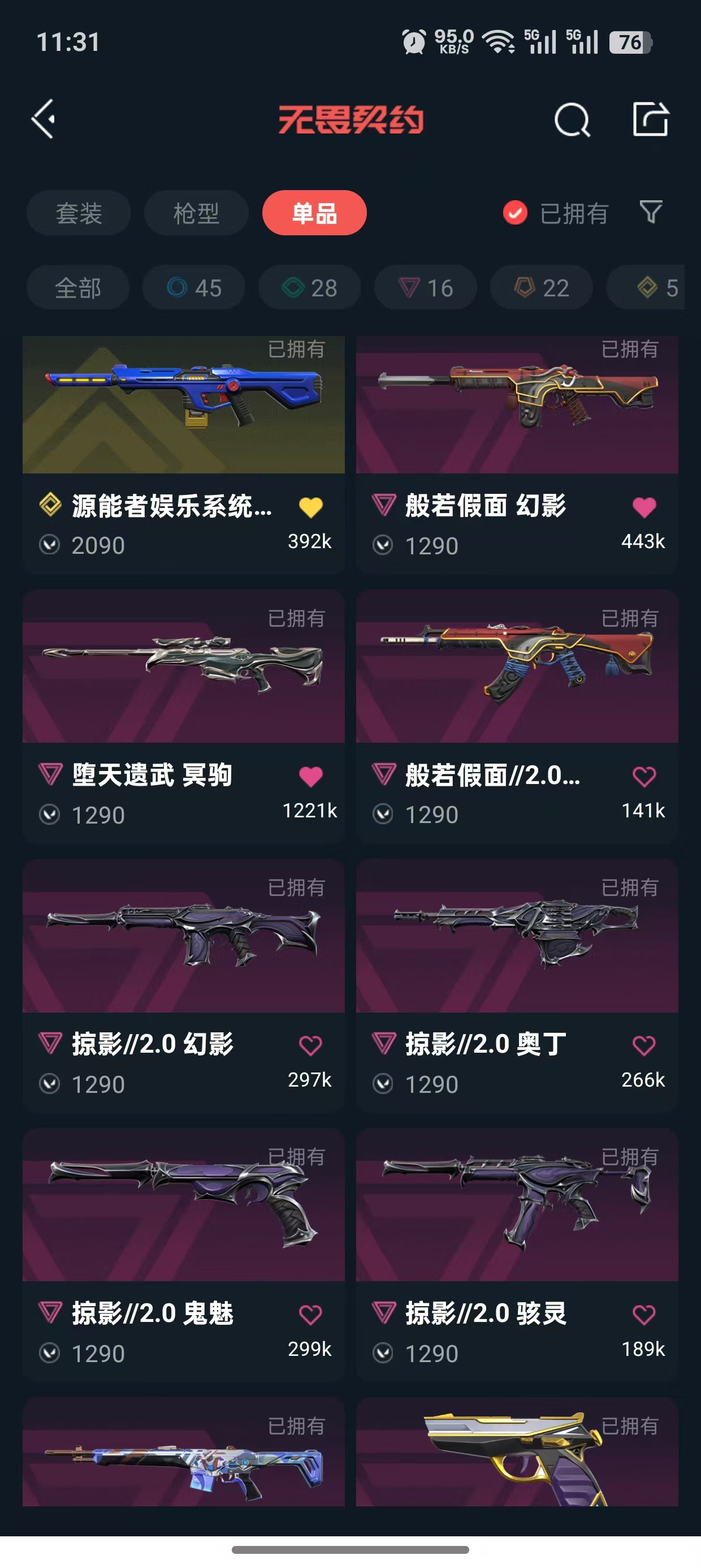The height and width of the screenshot is (1568, 701).
Task: Filter by the green tier chip showing 28
Action: 310,287
